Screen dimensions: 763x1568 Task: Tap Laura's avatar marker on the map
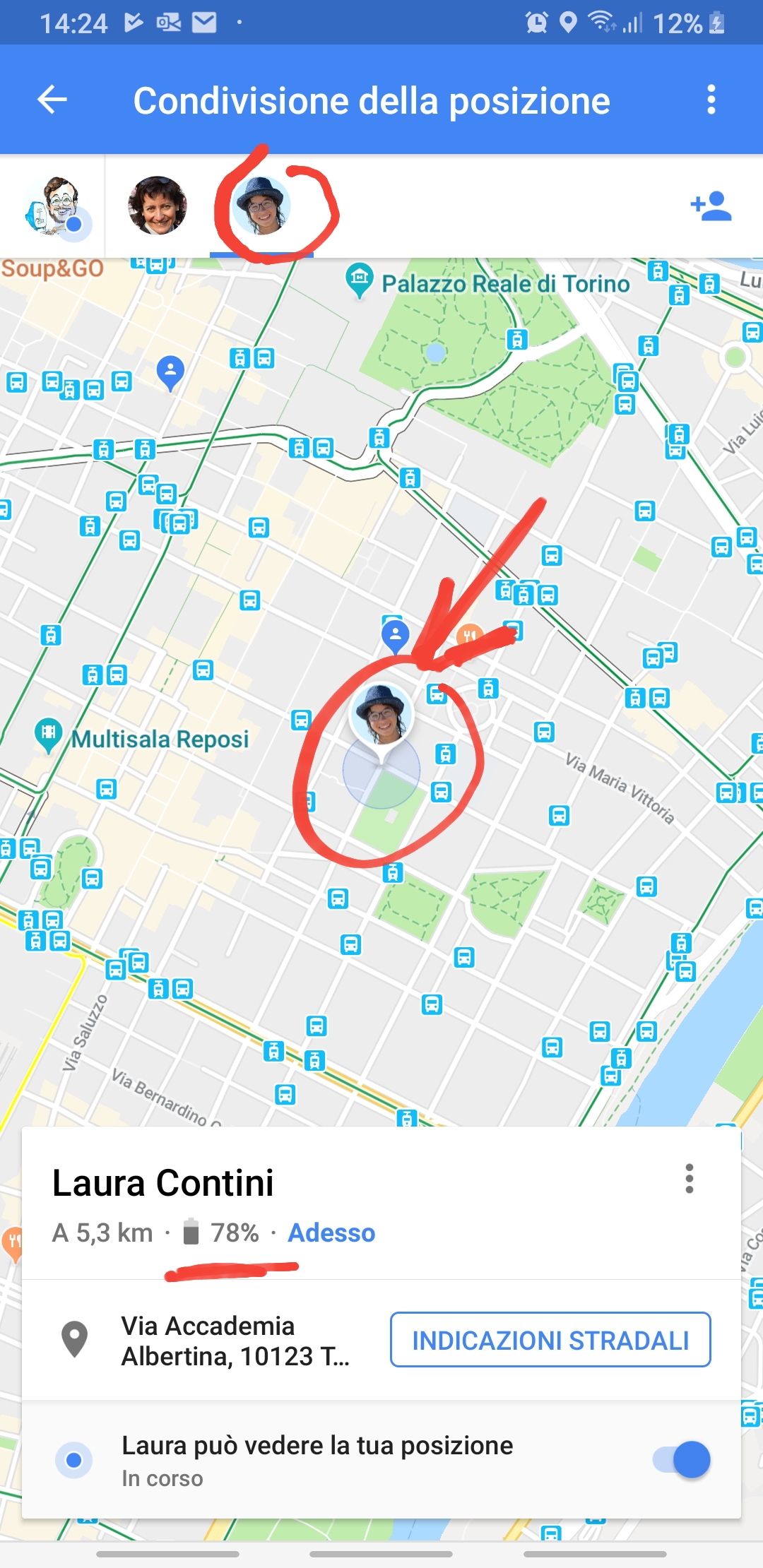point(381,715)
